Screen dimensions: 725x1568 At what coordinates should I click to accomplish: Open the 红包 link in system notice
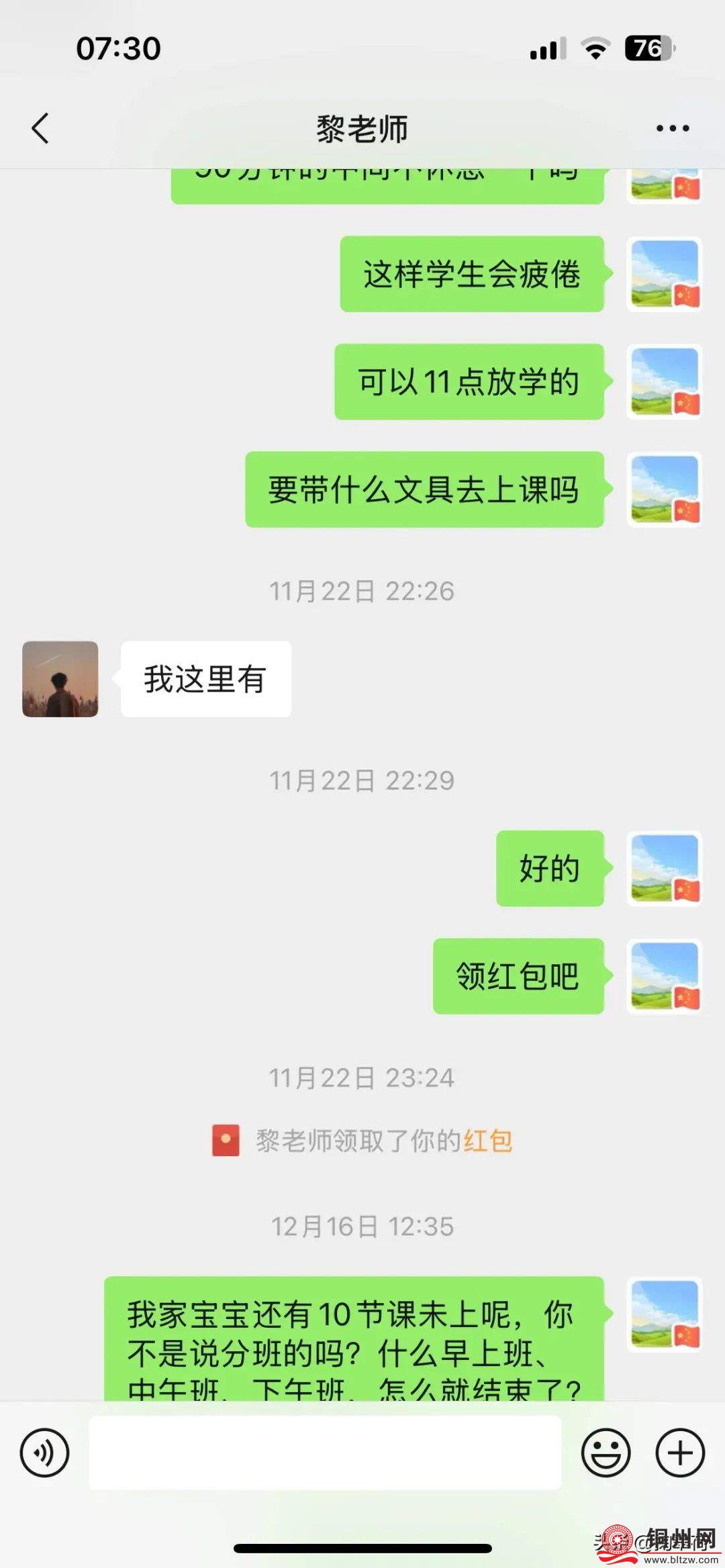click(x=488, y=1141)
